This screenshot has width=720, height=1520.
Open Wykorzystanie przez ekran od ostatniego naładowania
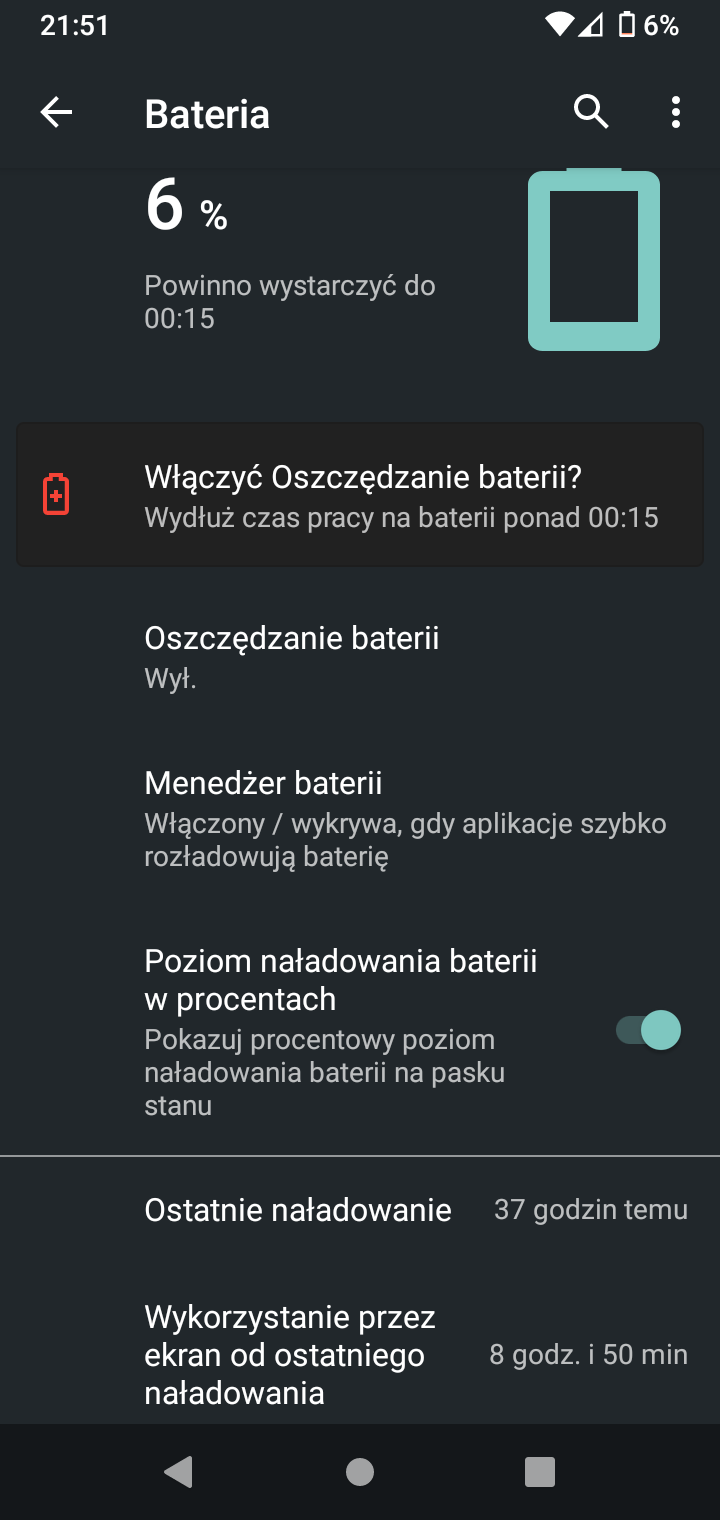[x=360, y=1354]
